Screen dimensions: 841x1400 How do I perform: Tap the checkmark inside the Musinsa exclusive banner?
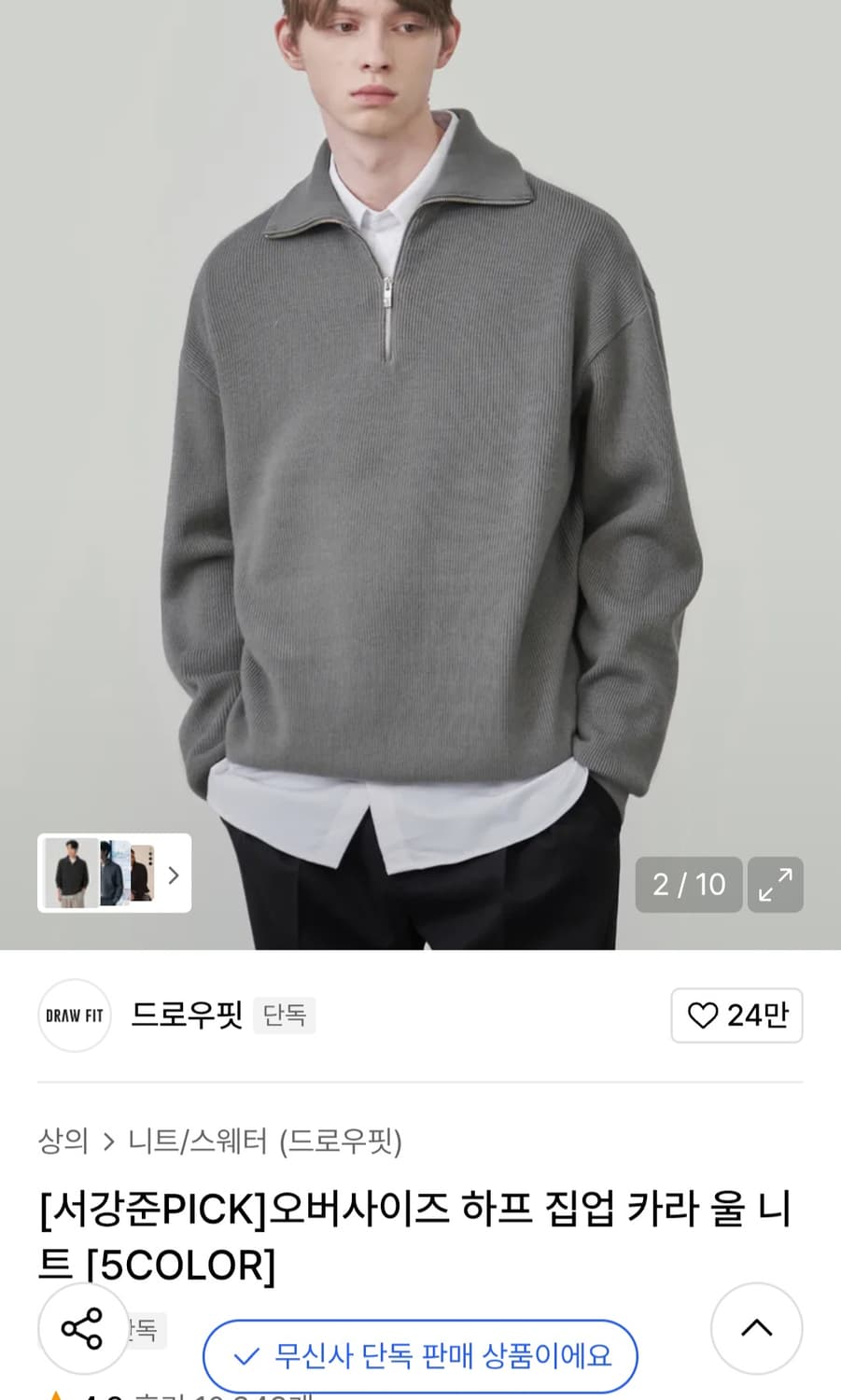(x=245, y=1355)
